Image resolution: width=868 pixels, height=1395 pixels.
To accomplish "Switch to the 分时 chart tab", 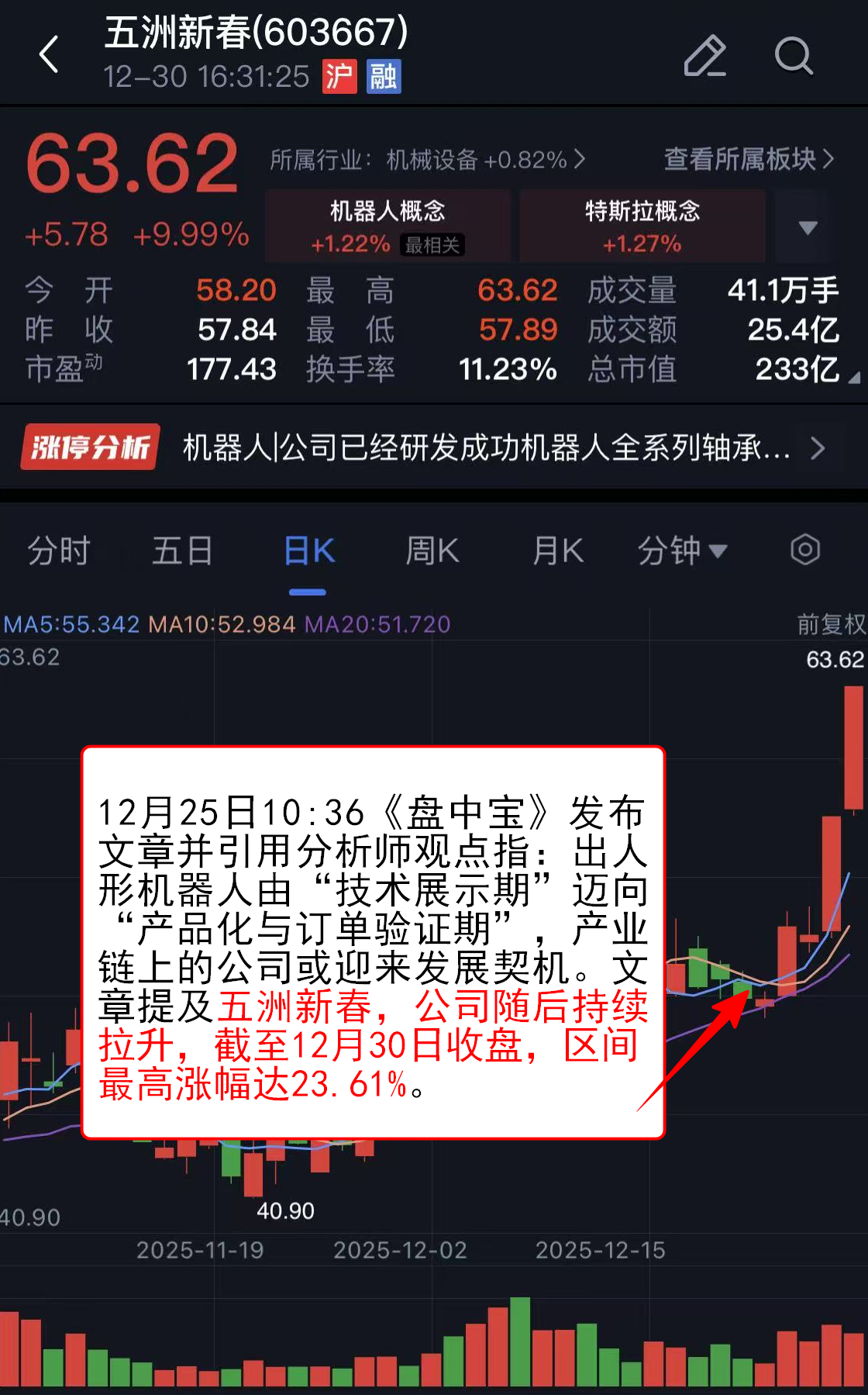I will (x=59, y=551).
